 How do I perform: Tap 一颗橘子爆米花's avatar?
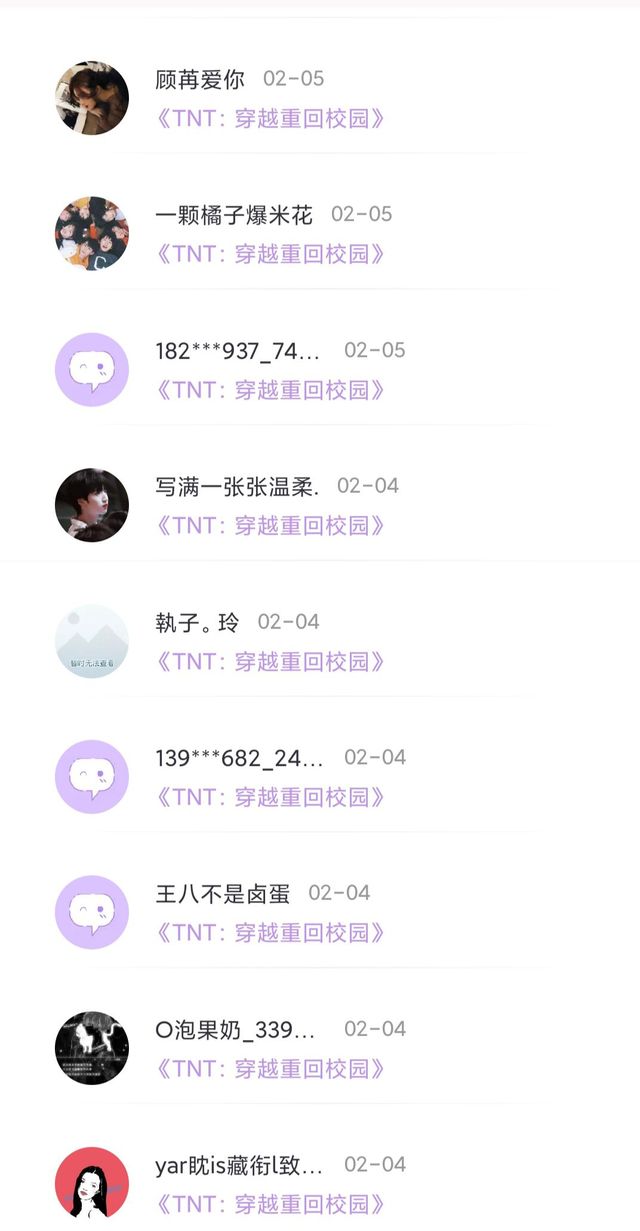(92, 234)
